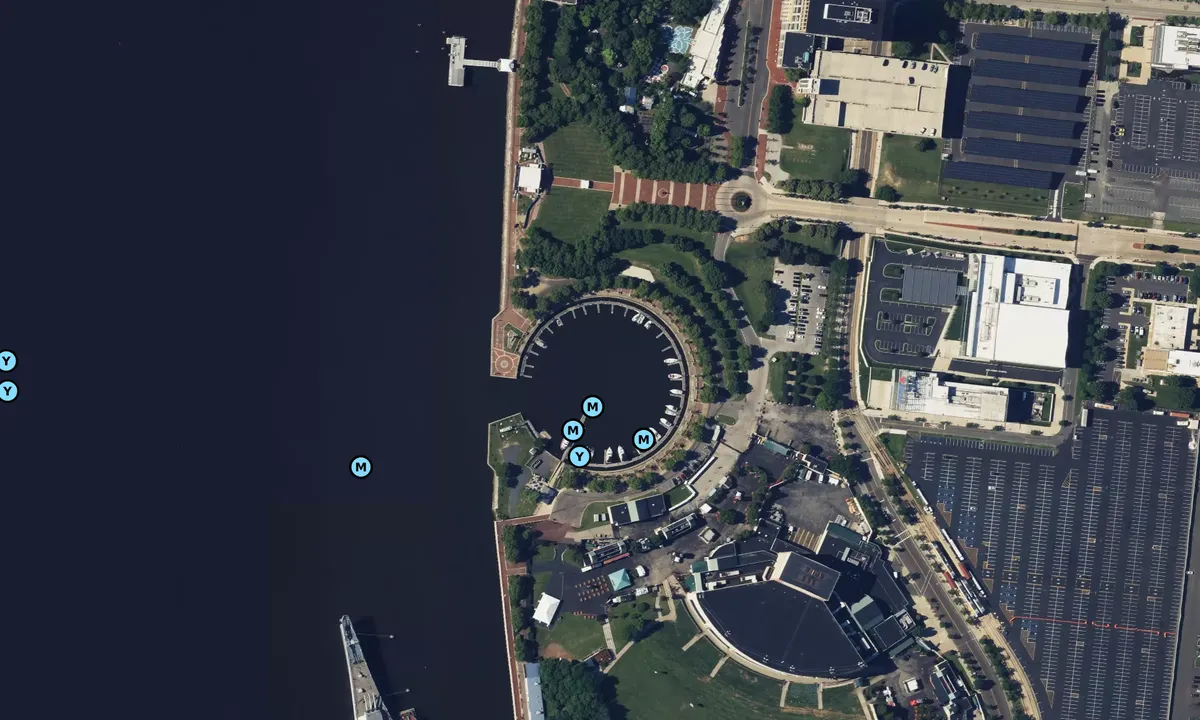This screenshot has height=720, width=1200.
Task: Open the lone M marker in open river
Action: click(x=361, y=467)
